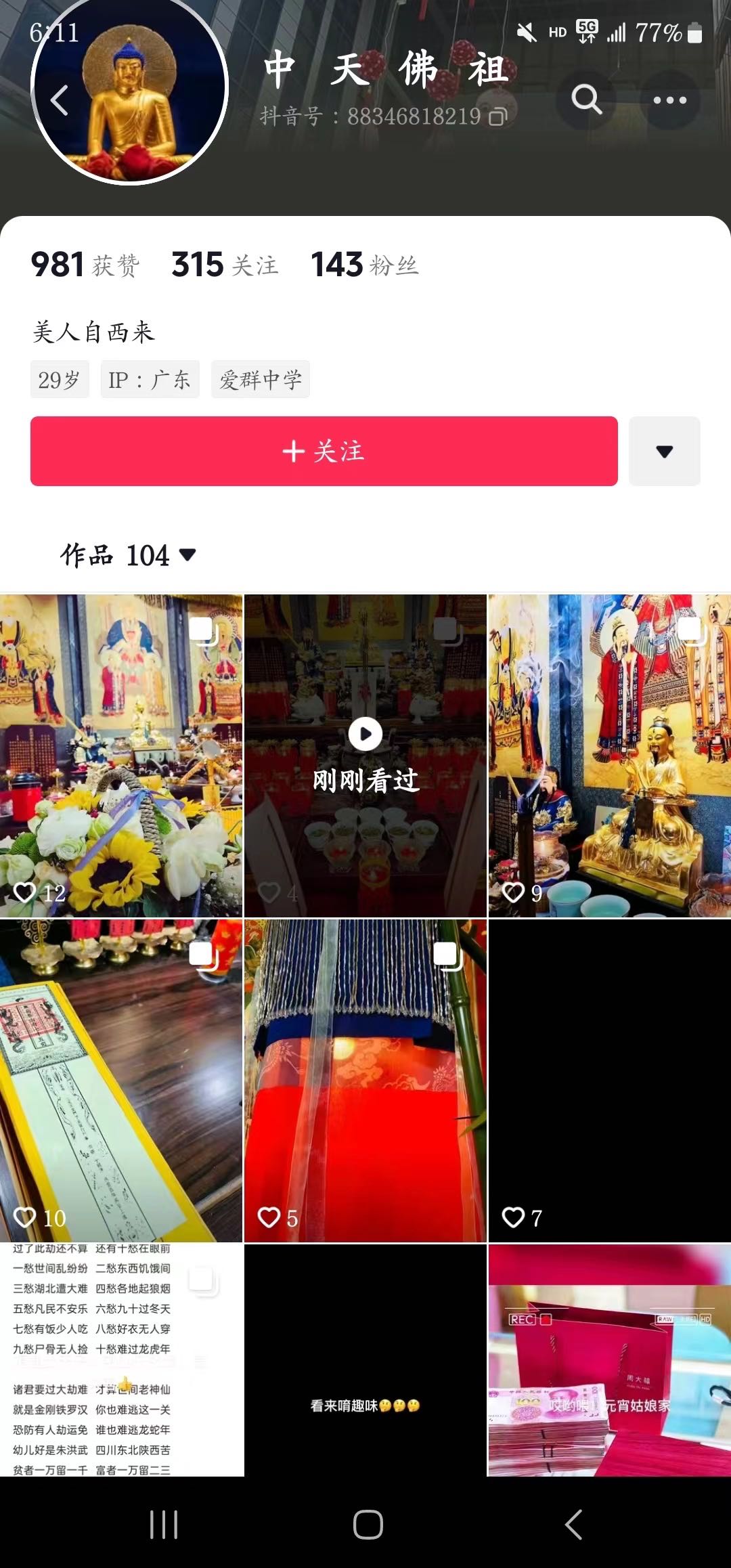Open the black thumbnail post with 7 likes
Image resolution: width=731 pixels, height=1568 pixels.
(609, 1081)
